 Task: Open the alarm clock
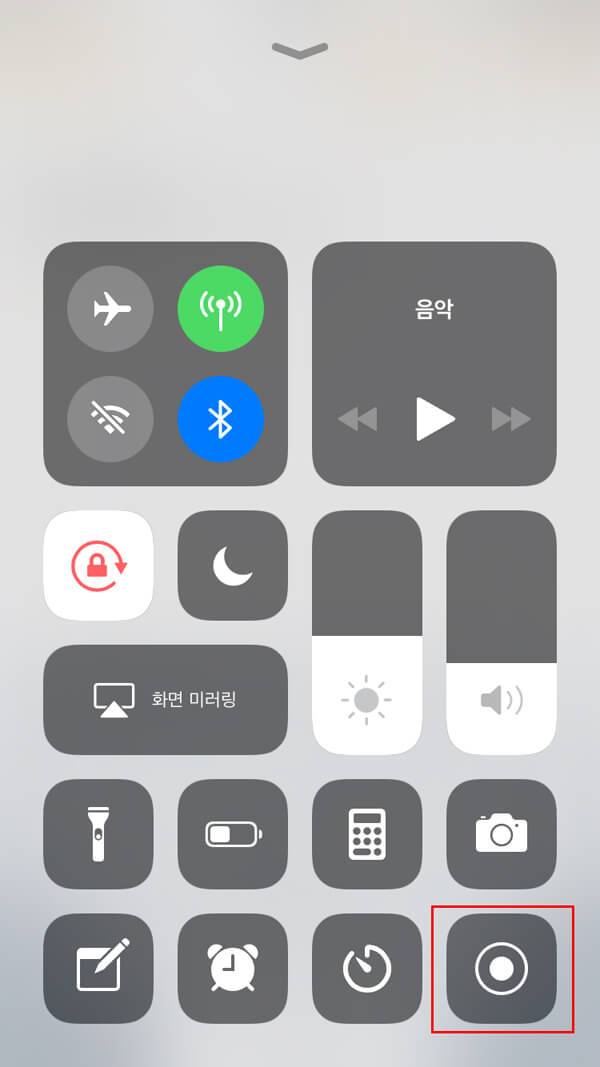click(x=232, y=968)
